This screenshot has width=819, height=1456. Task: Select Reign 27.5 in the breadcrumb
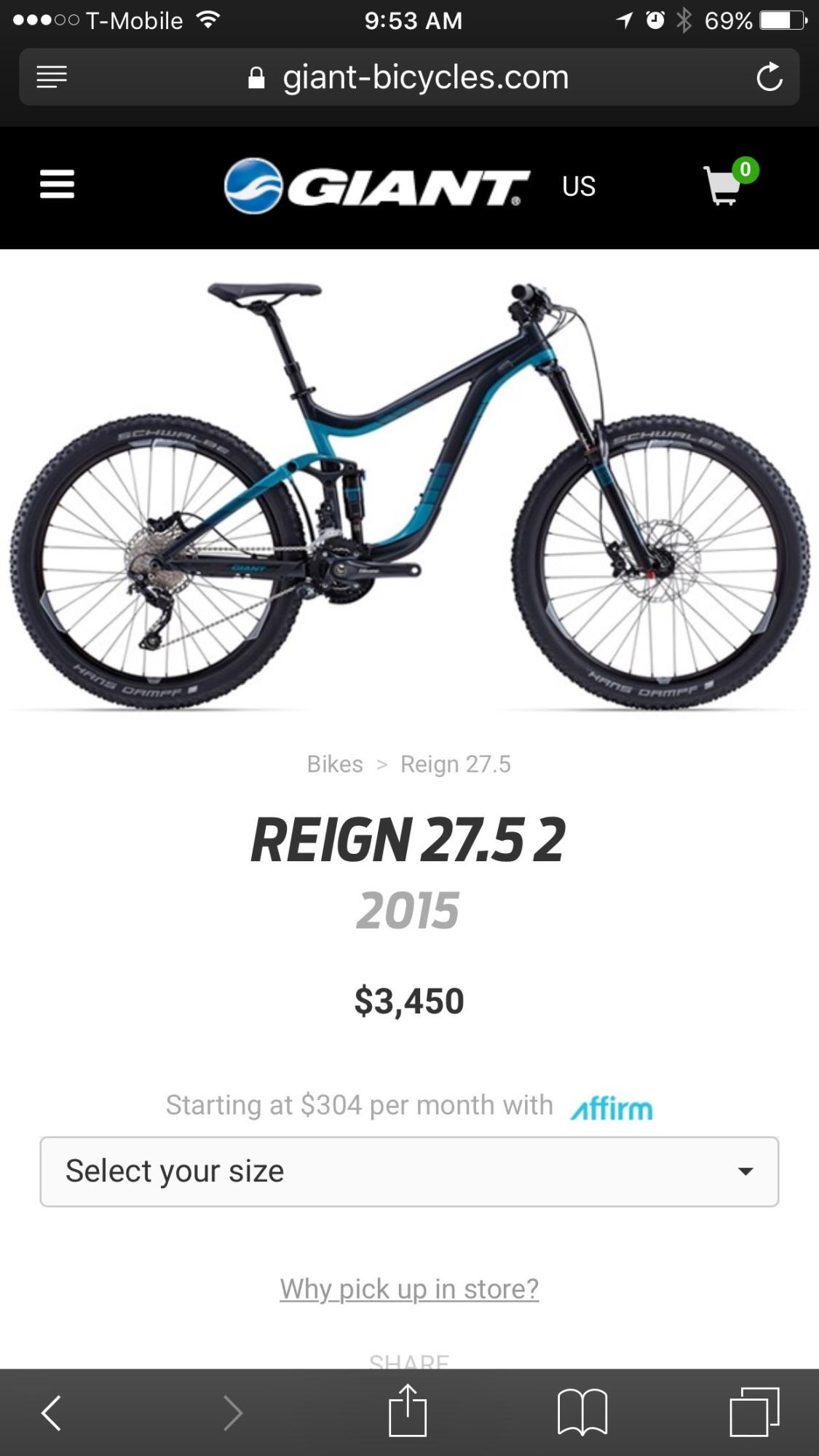coord(454,764)
